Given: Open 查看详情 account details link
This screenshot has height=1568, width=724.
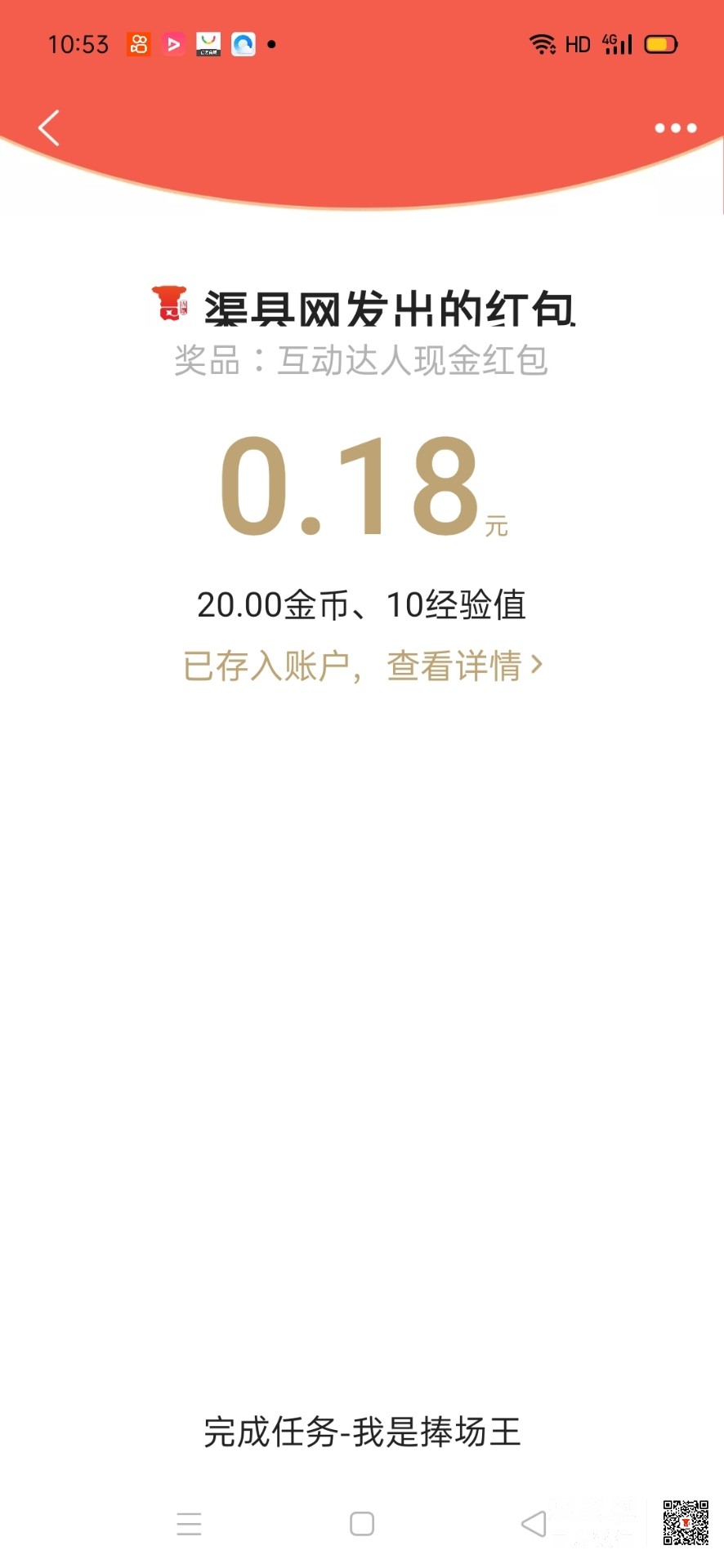Looking at the screenshot, I should [463, 666].
